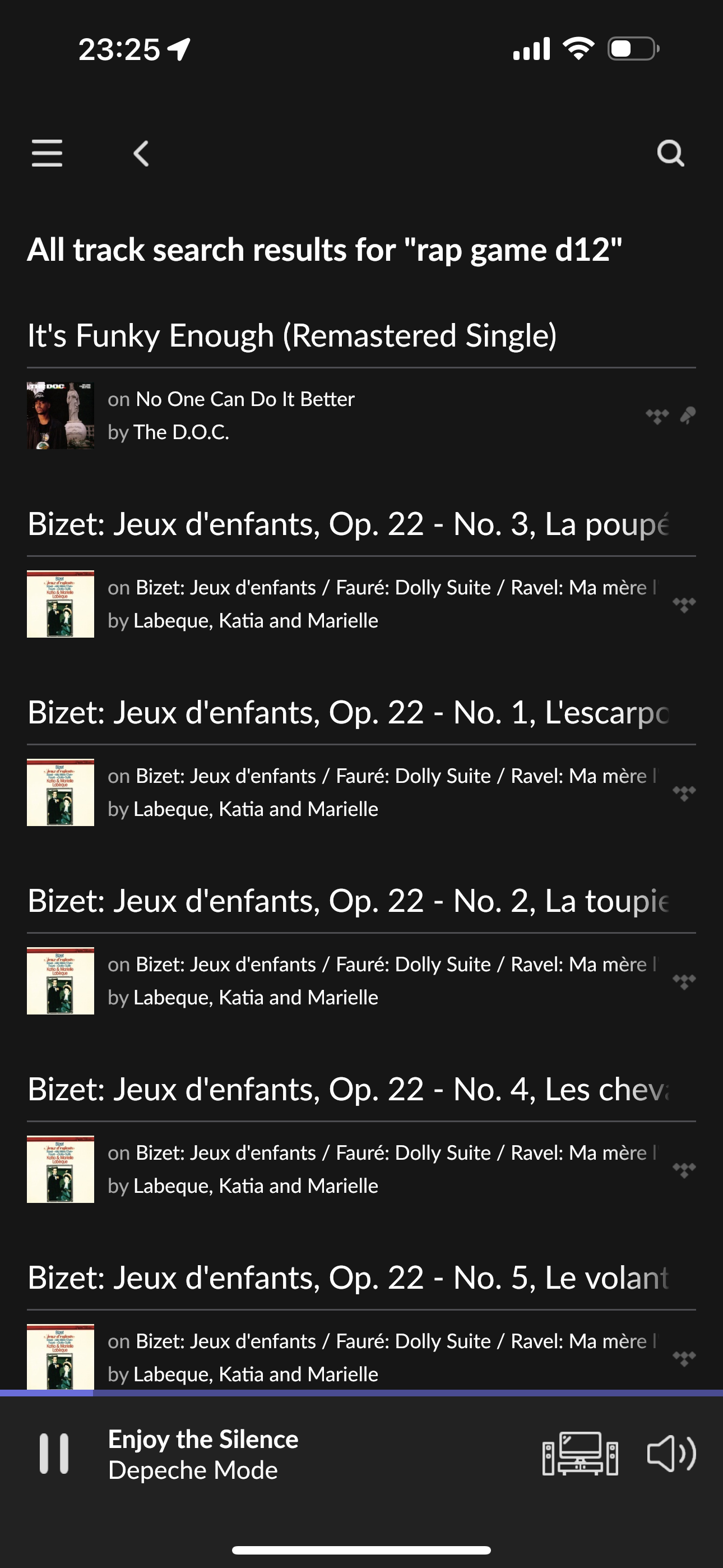Open now playing Enjoy the Silence
Screen dimensions: 723x1568
coord(203,1454)
